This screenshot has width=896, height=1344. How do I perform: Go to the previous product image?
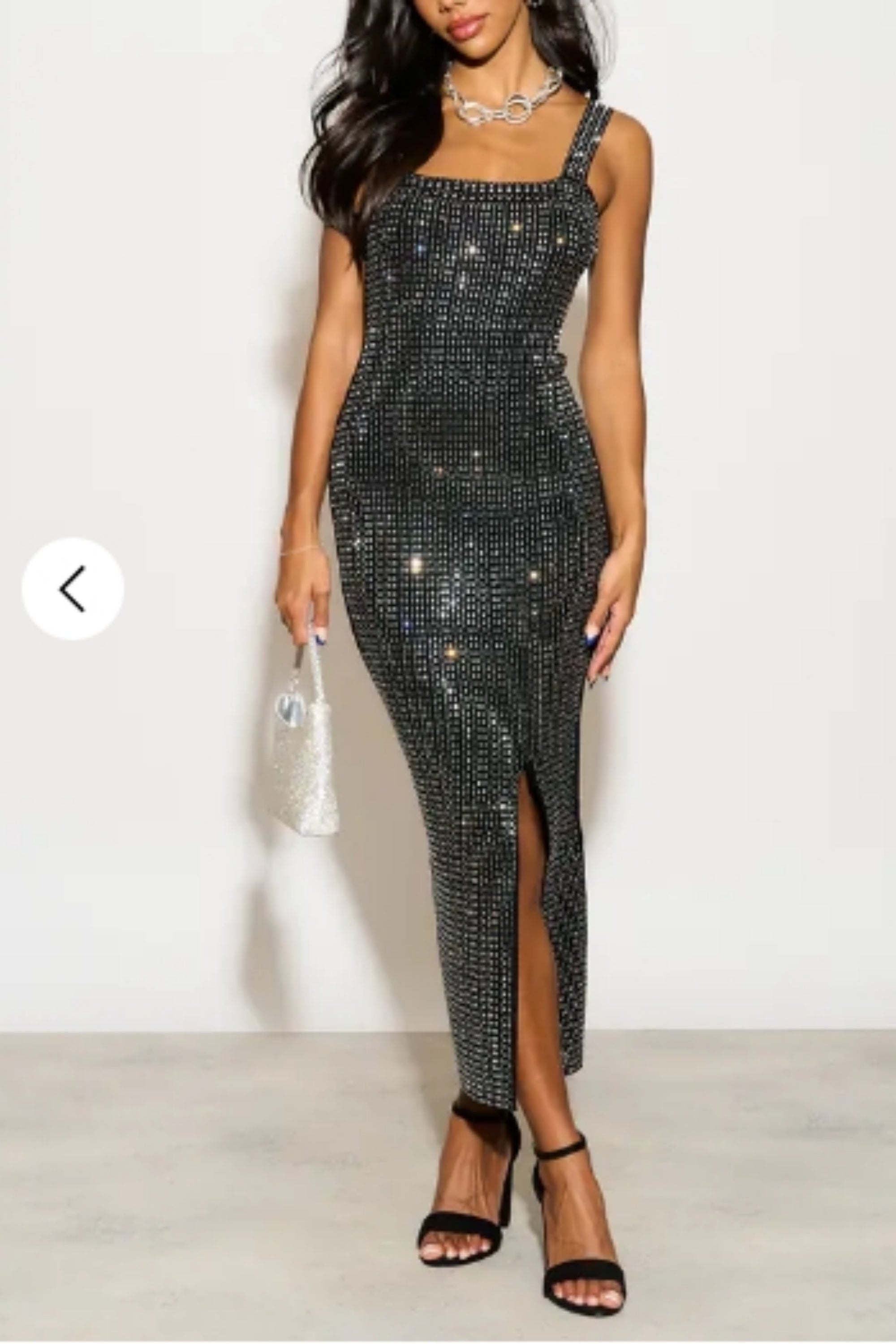[x=73, y=589]
